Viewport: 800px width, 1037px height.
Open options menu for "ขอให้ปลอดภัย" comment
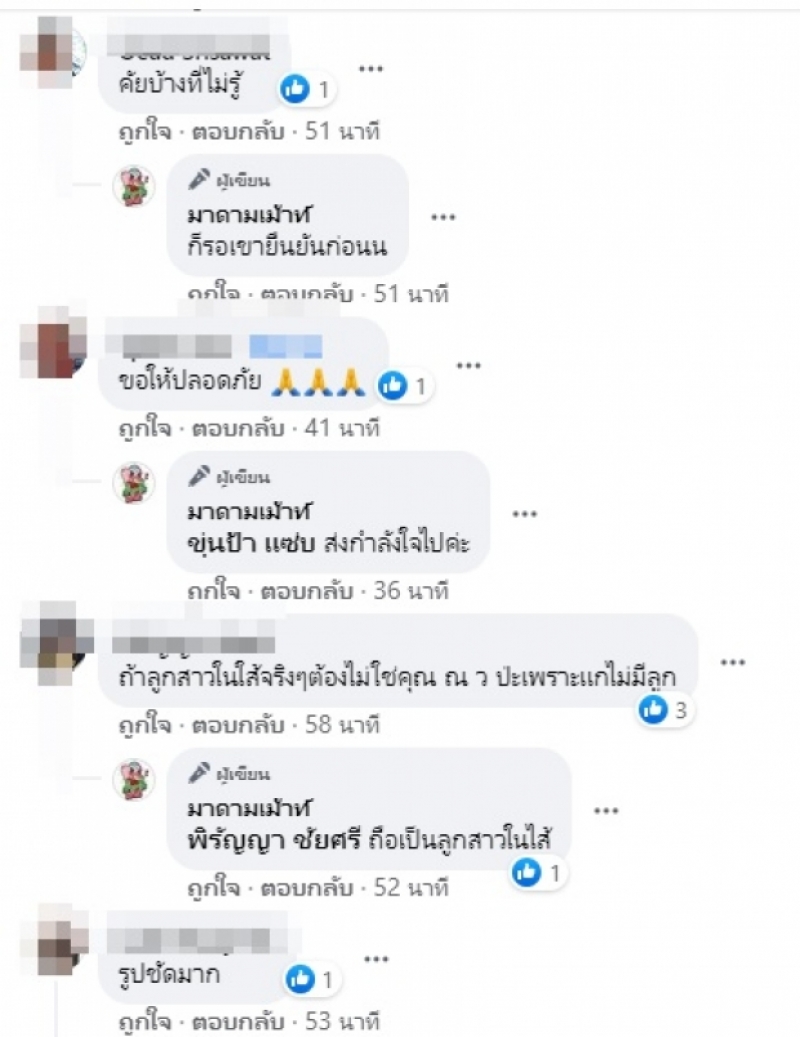468,366
